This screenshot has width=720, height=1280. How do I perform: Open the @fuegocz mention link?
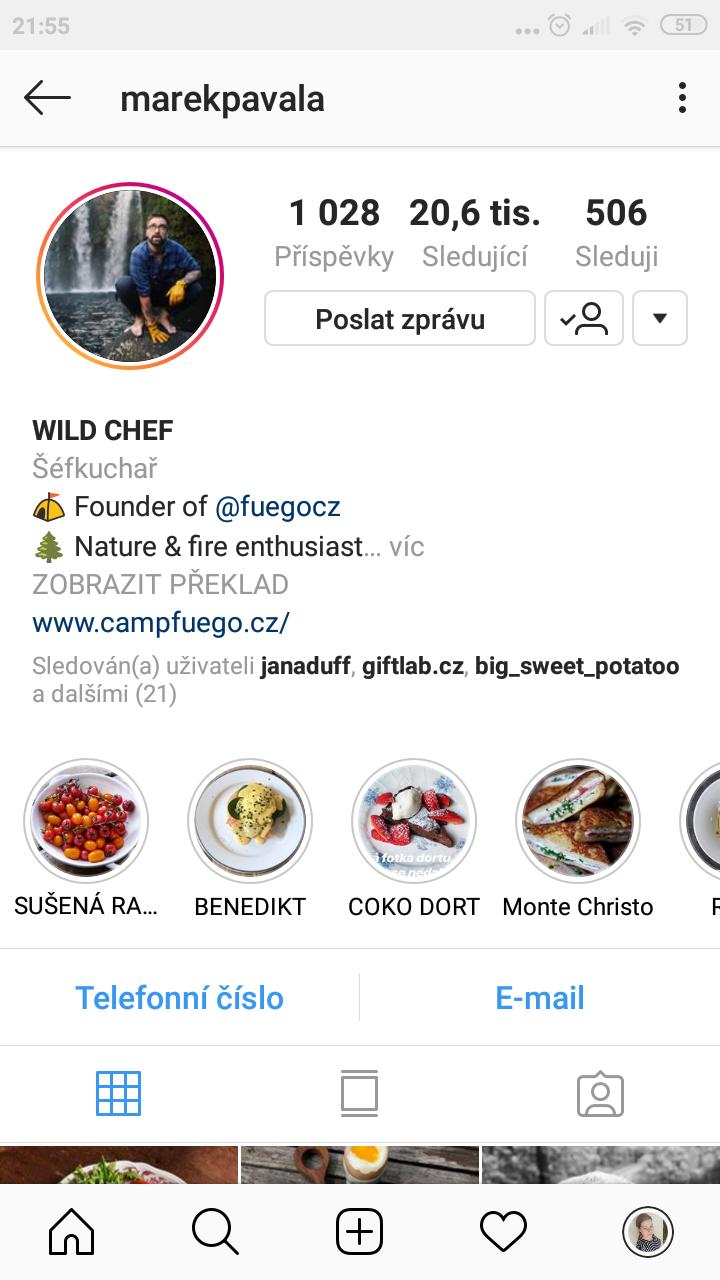pyautogui.click(x=278, y=507)
